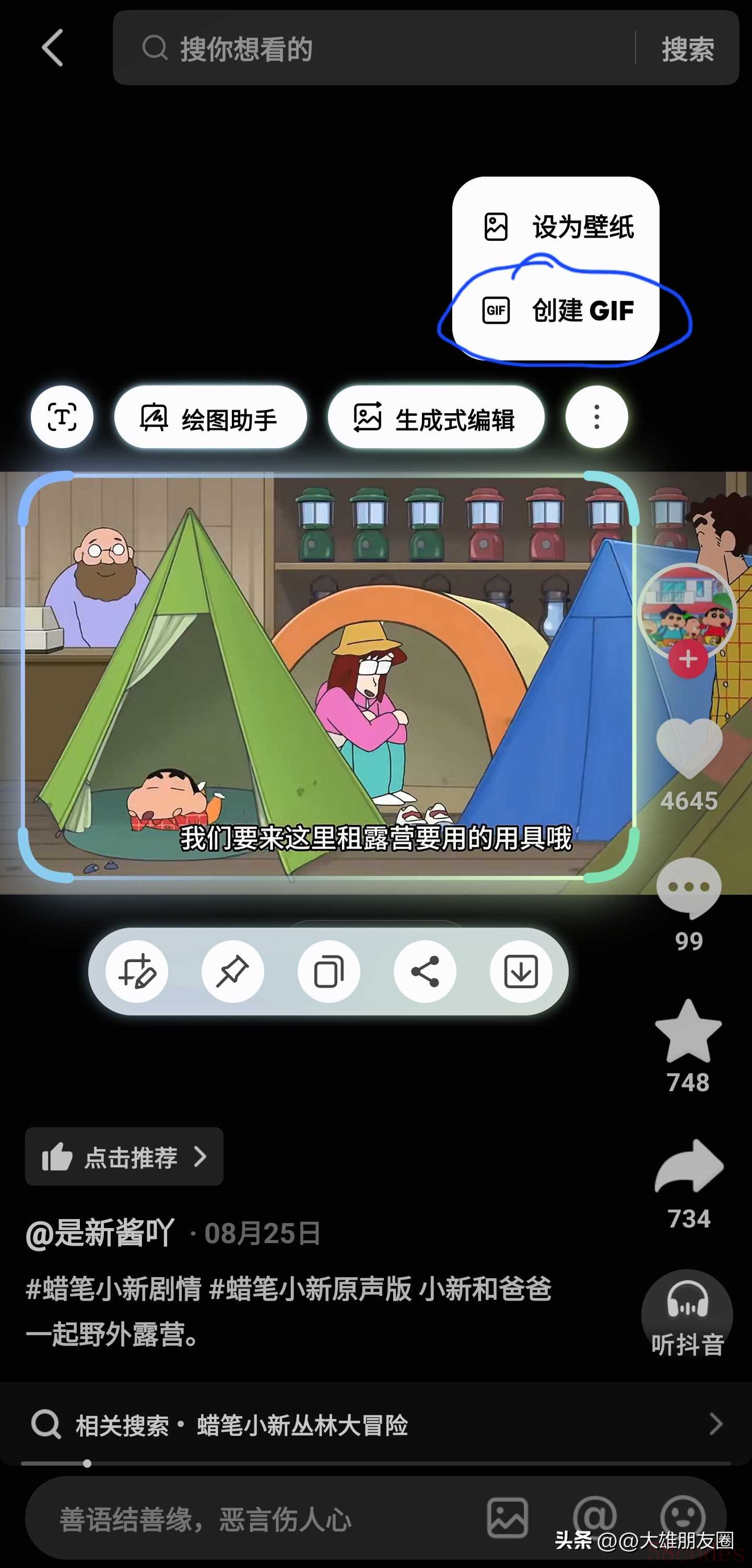
Task: Tap the 搜索 button
Action: (x=688, y=49)
